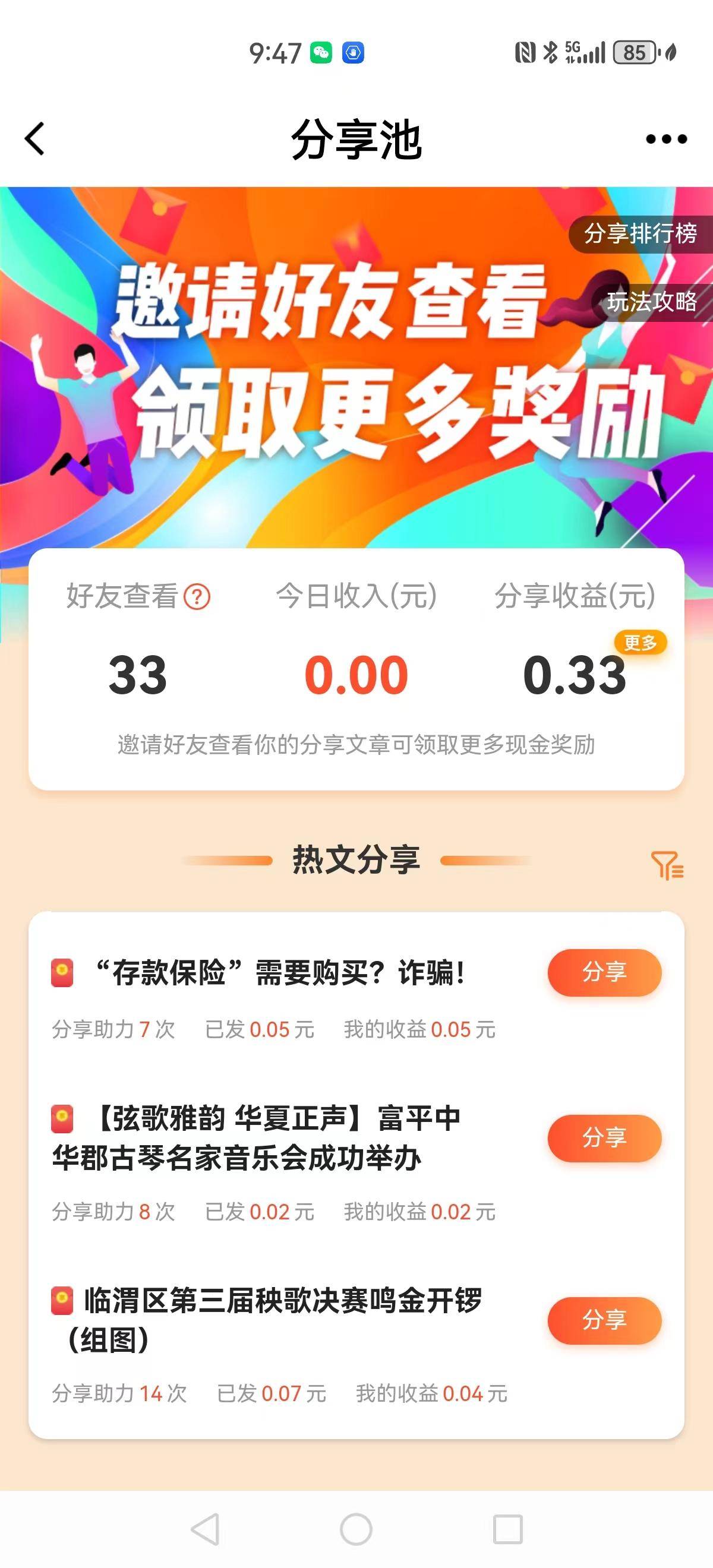Screen dimensions: 713x1568
Task: Tap the red envelope icon on 存款保险 article
Action: [x=64, y=974]
